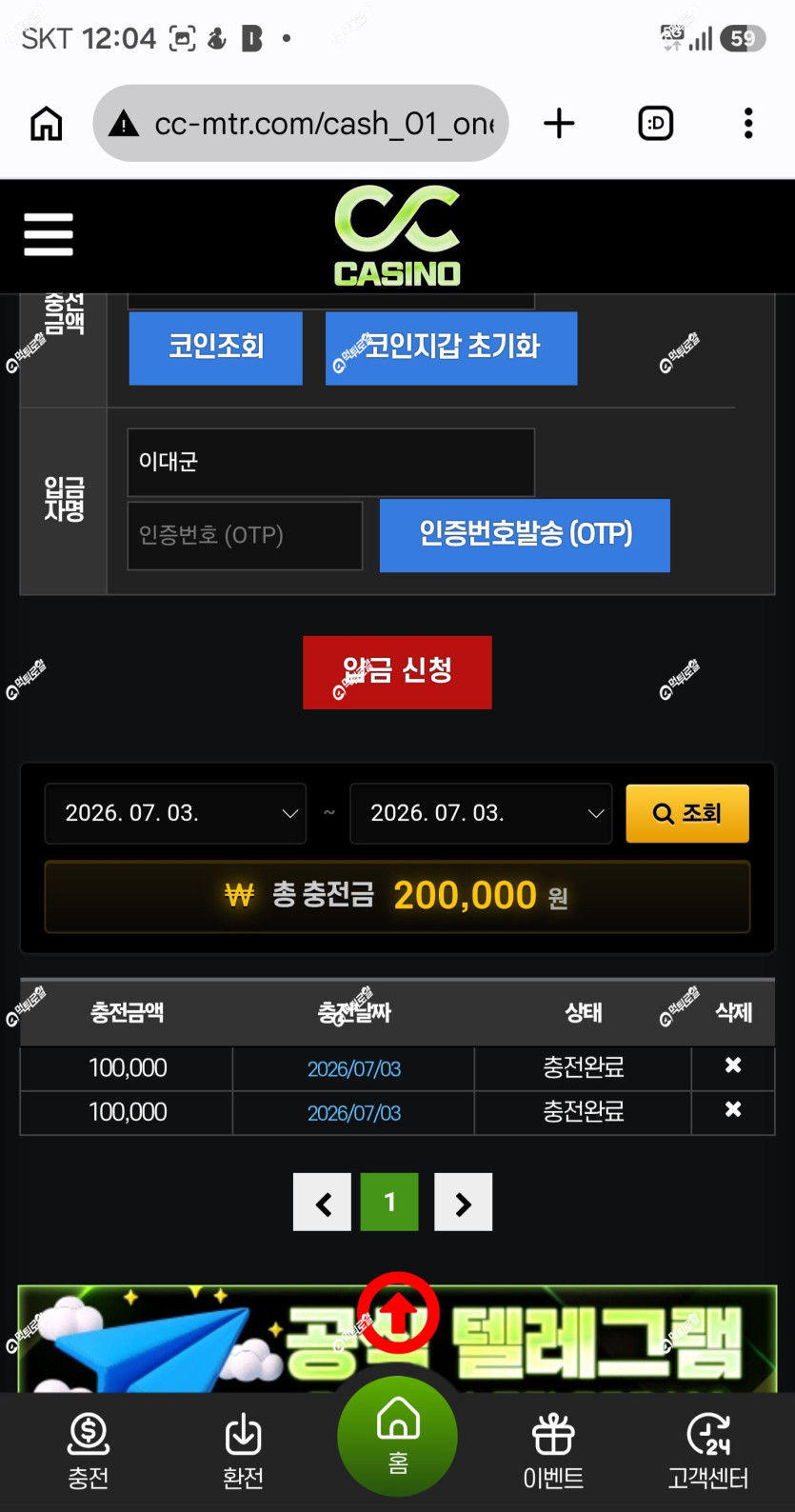Delete the second 100,000 charge row
Image resolution: width=795 pixels, height=1512 pixels.
(733, 1109)
